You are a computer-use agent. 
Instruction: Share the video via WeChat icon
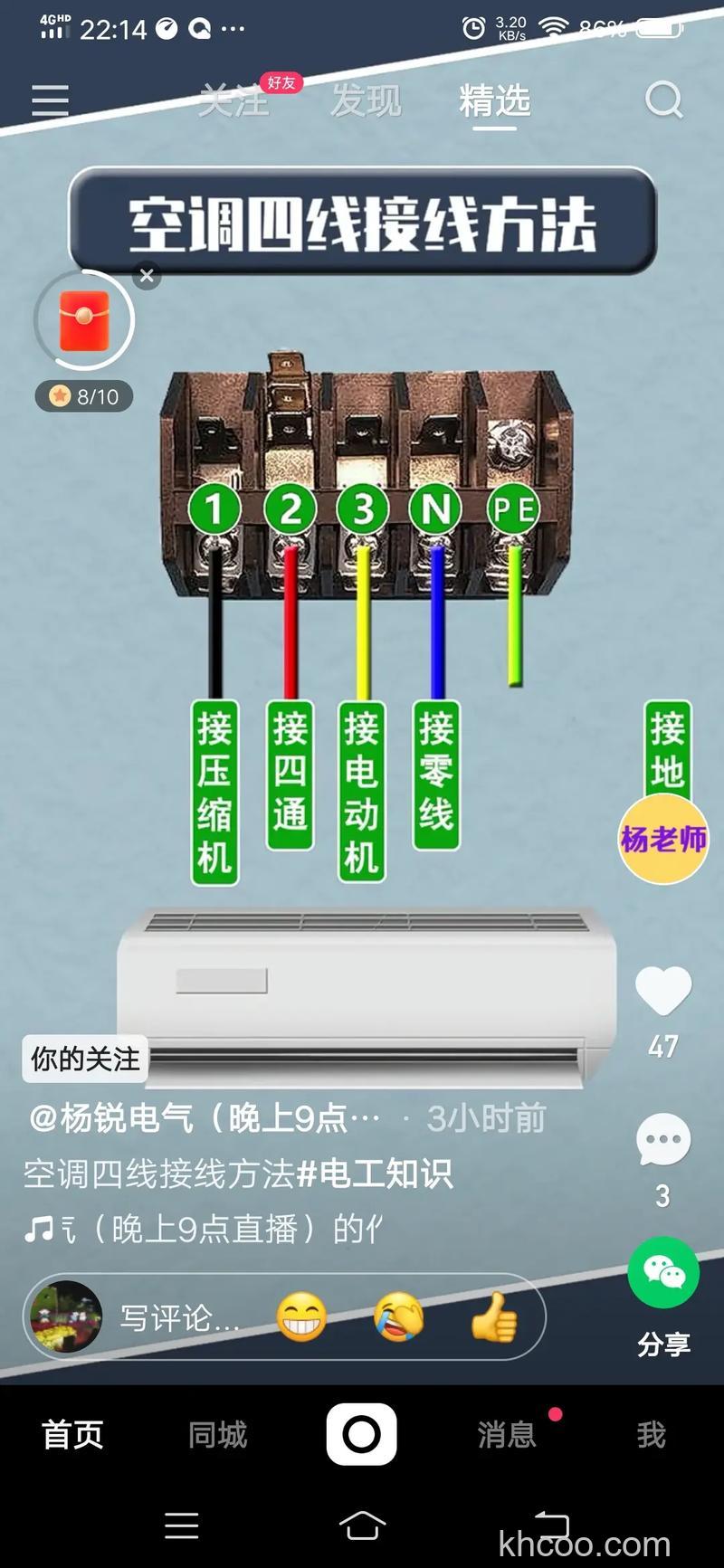(x=663, y=1273)
